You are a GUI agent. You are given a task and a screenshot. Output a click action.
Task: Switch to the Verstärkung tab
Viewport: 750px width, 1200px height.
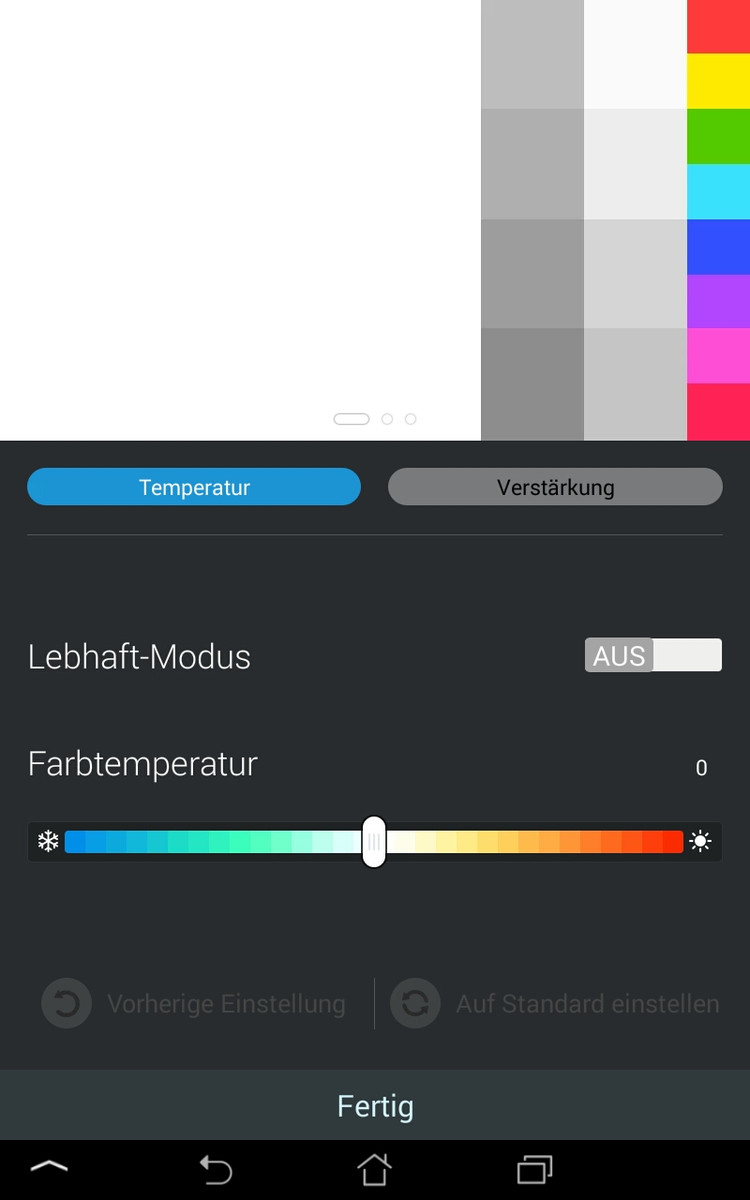pos(555,487)
